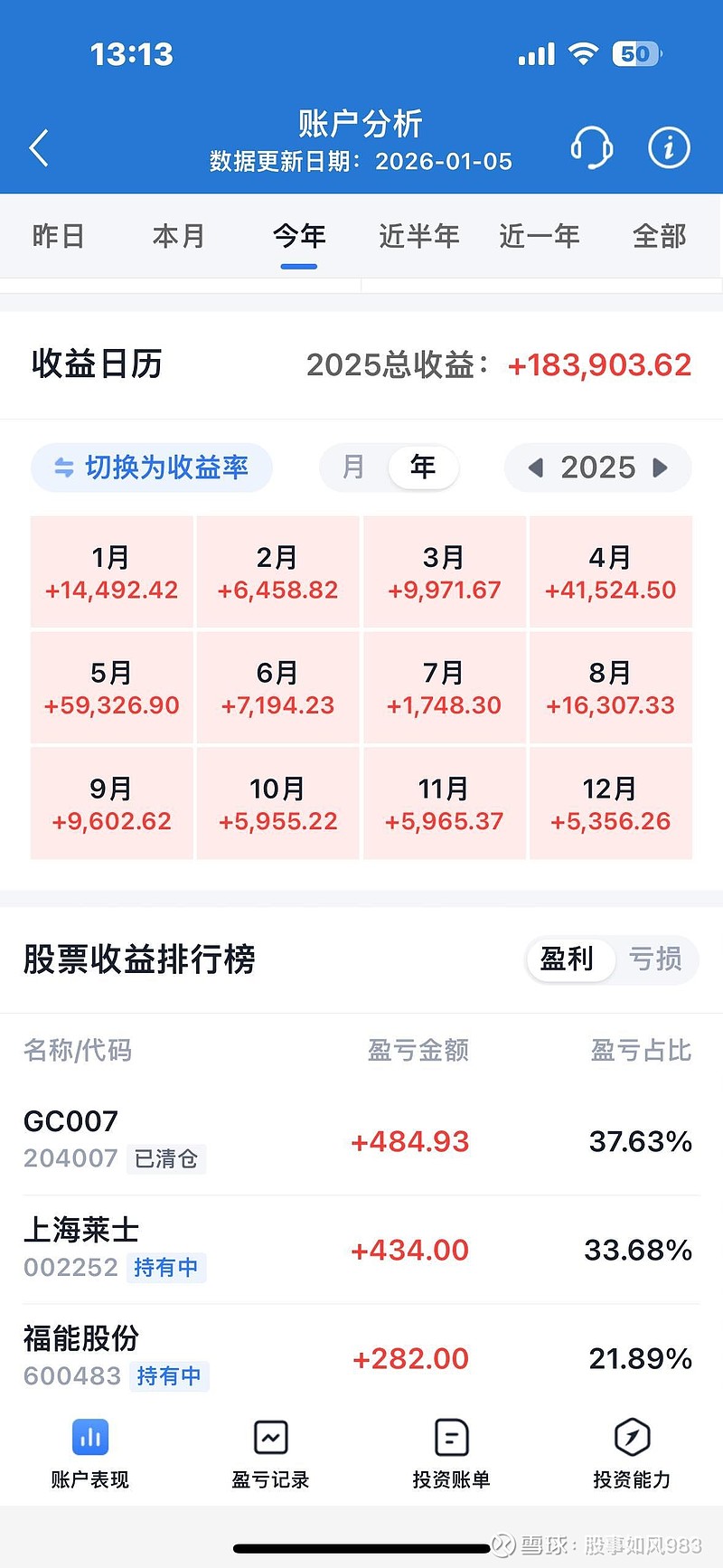Tap 2025 in the year selector
The image size is (723, 1568).
coord(597,468)
